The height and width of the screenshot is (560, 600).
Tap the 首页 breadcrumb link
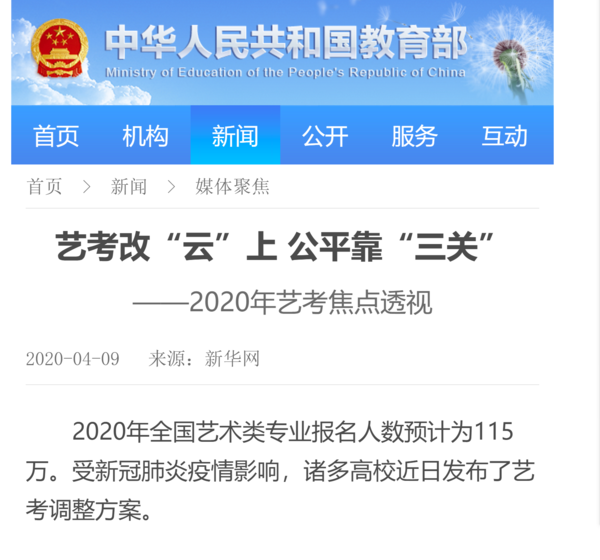tap(44, 187)
